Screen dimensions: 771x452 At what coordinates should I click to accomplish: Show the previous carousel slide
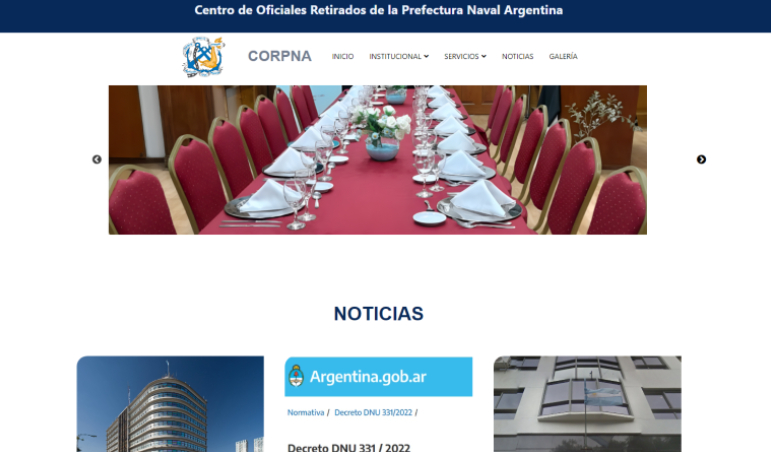click(x=97, y=160)
